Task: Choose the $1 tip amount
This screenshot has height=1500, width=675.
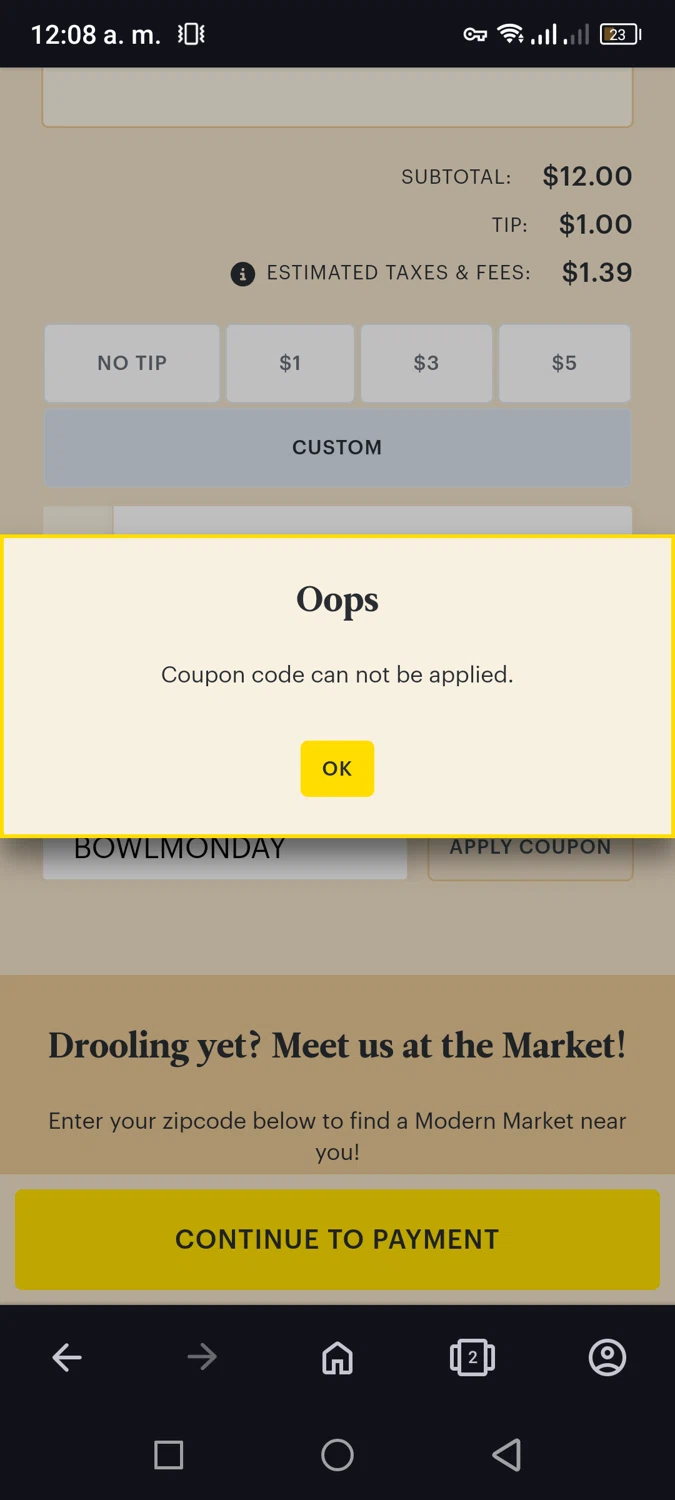Action: pyautogui.click(x=290, y=363)
